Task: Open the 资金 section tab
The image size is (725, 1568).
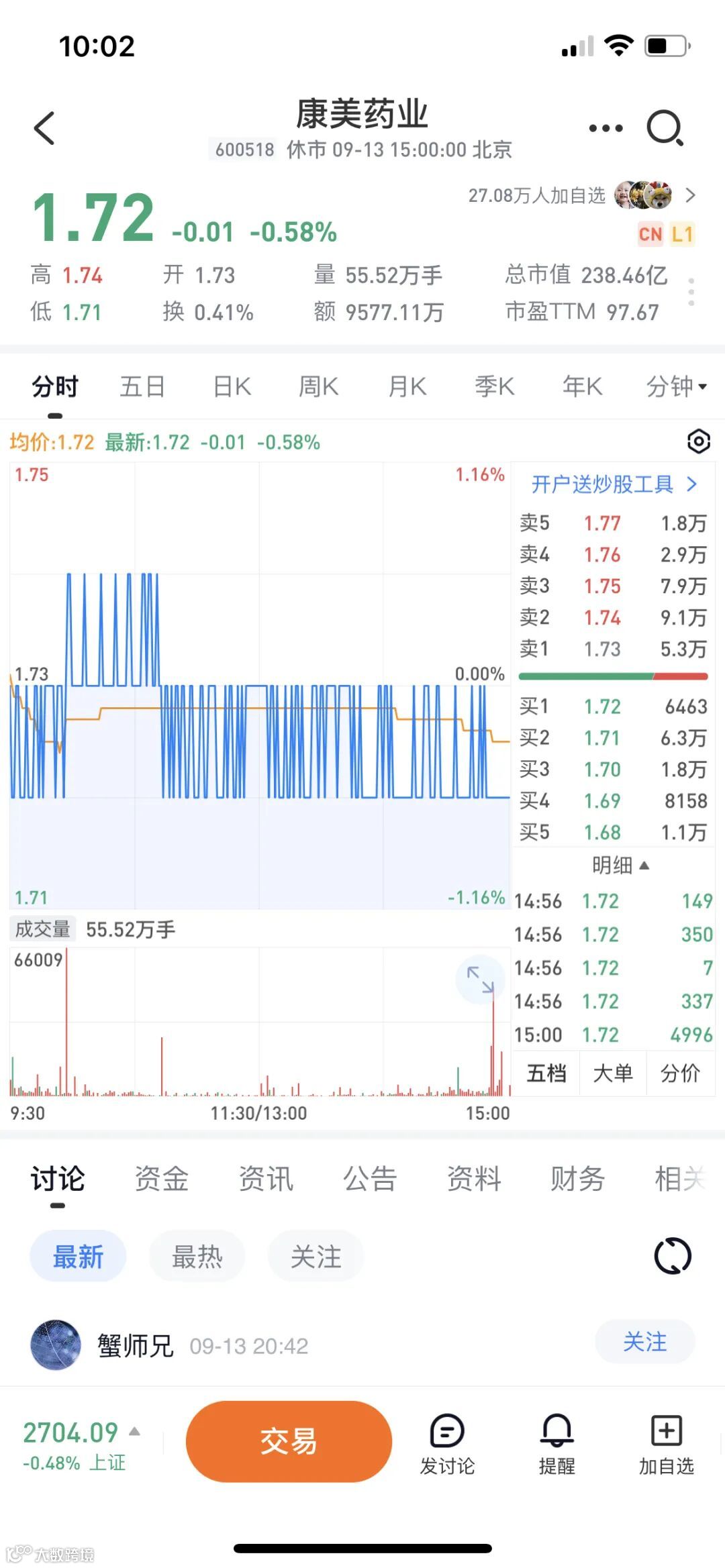Action: (x=161, y=1179)
